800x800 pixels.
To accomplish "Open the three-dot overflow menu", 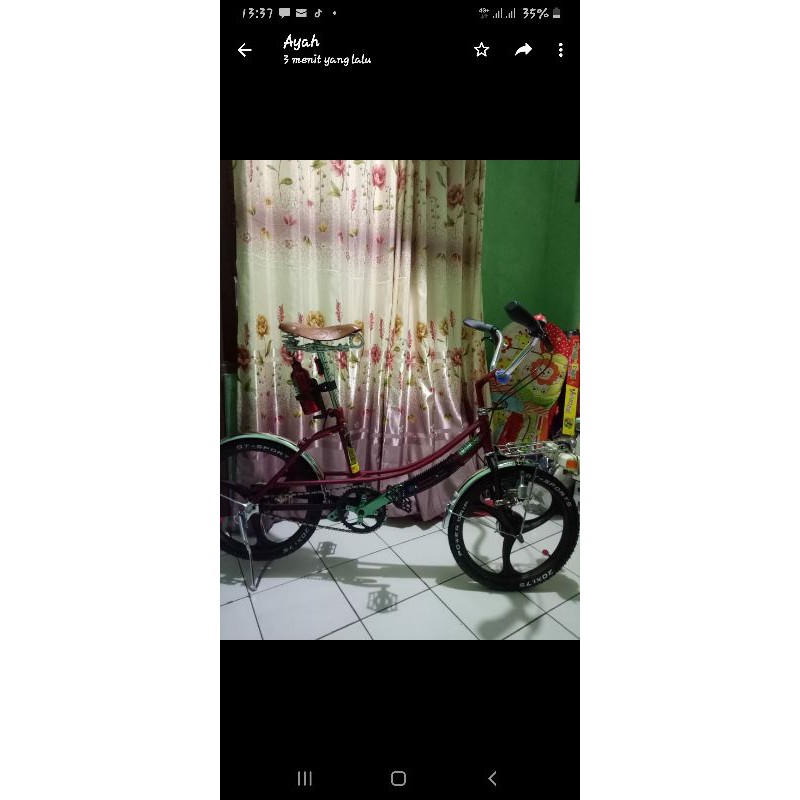I will [560, 50].
